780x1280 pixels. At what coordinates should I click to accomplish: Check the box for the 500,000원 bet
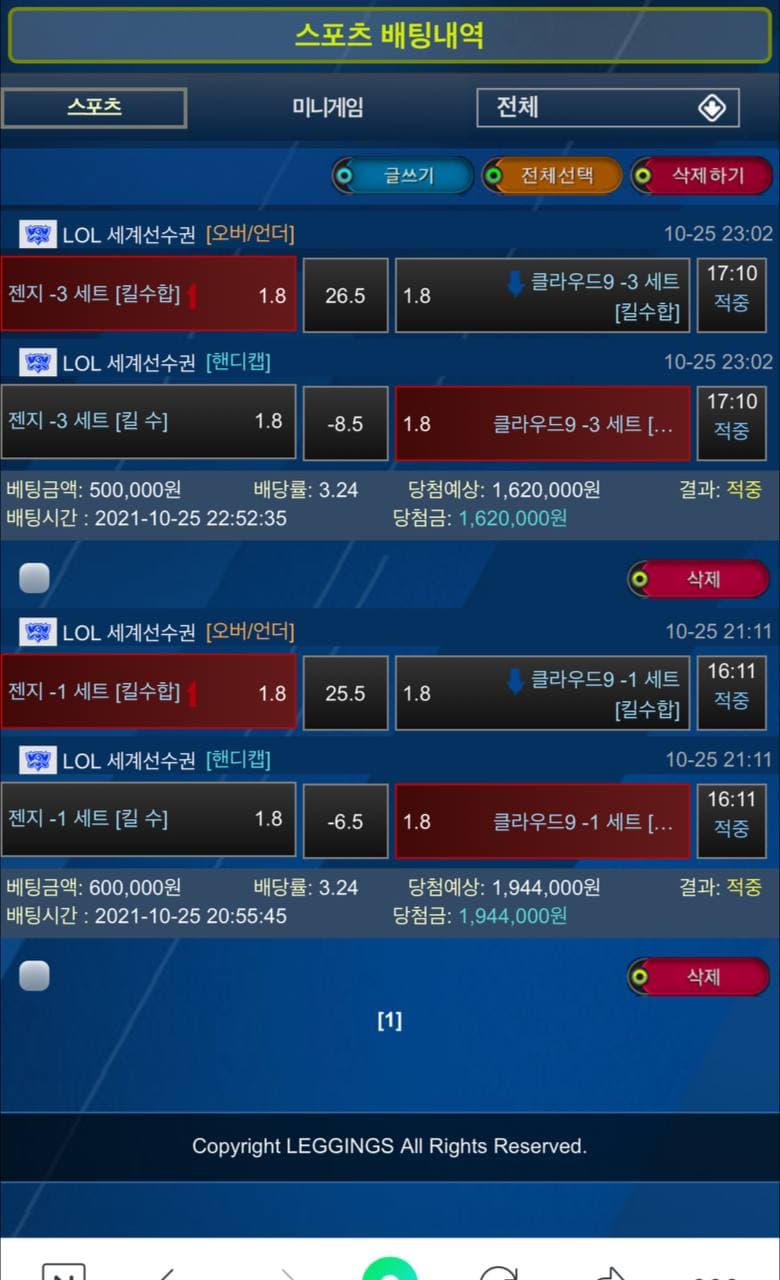[34, 578]
